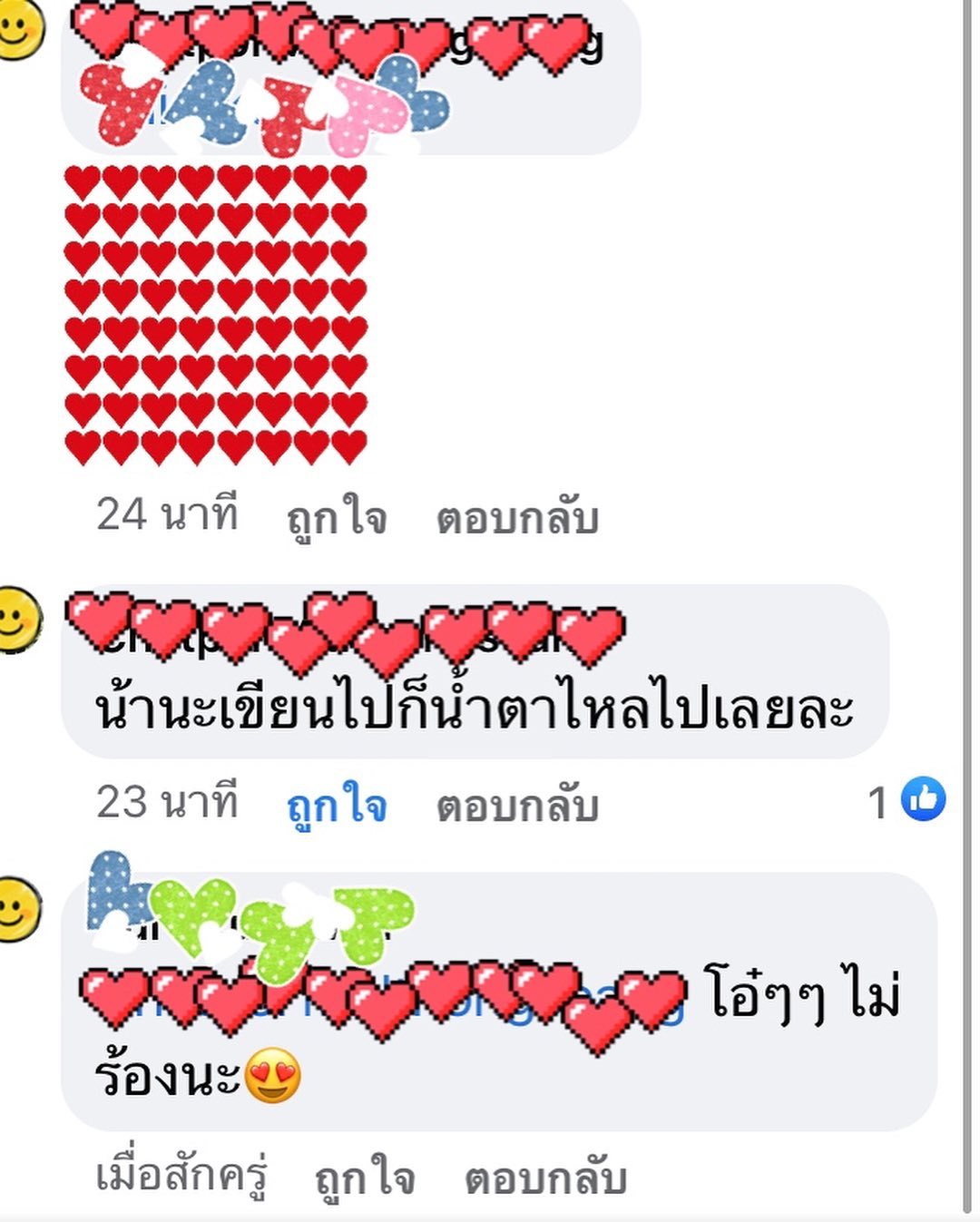
Task: Like the comment โอ๋ๆๆ ไม่ร้องนะ
Action: point(365,1178)
